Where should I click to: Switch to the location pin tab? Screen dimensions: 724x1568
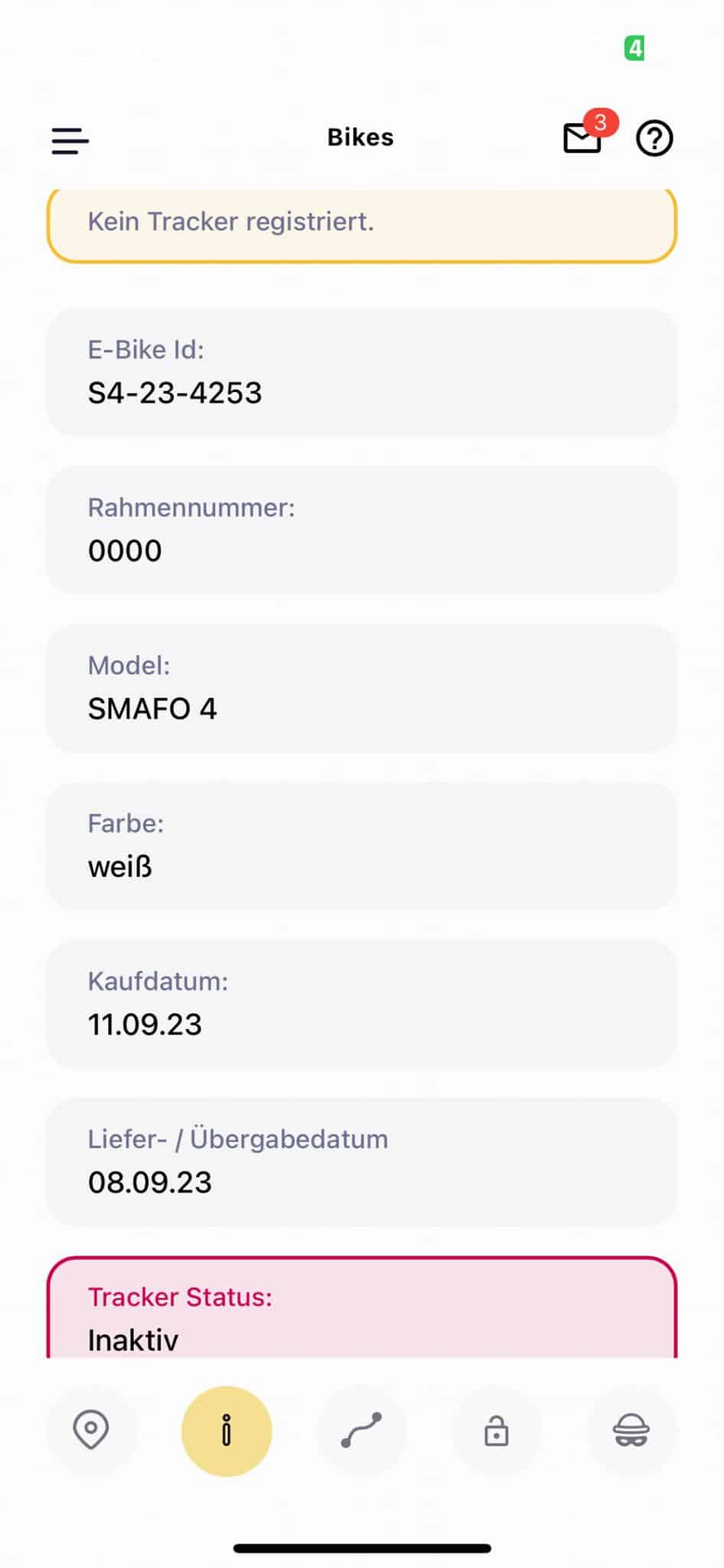(x=91, y=1431)
